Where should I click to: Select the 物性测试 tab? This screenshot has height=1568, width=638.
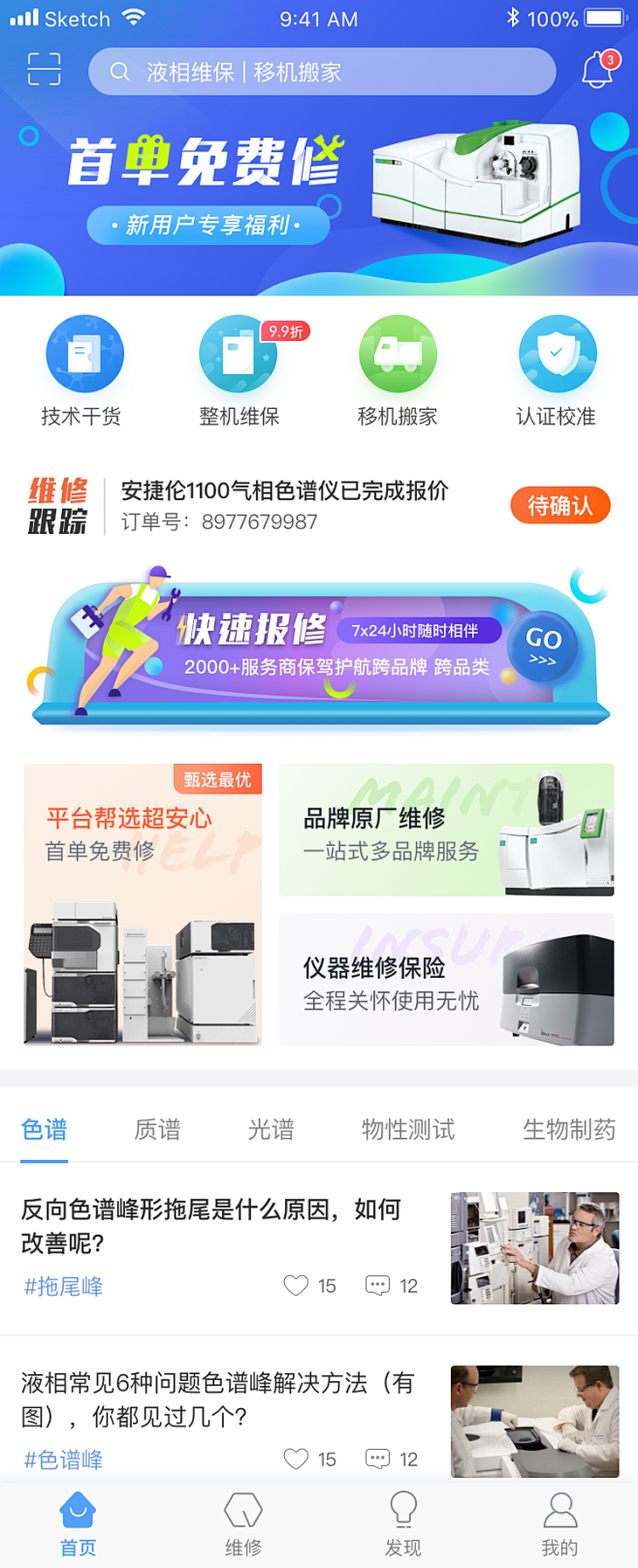[407, 1130]
